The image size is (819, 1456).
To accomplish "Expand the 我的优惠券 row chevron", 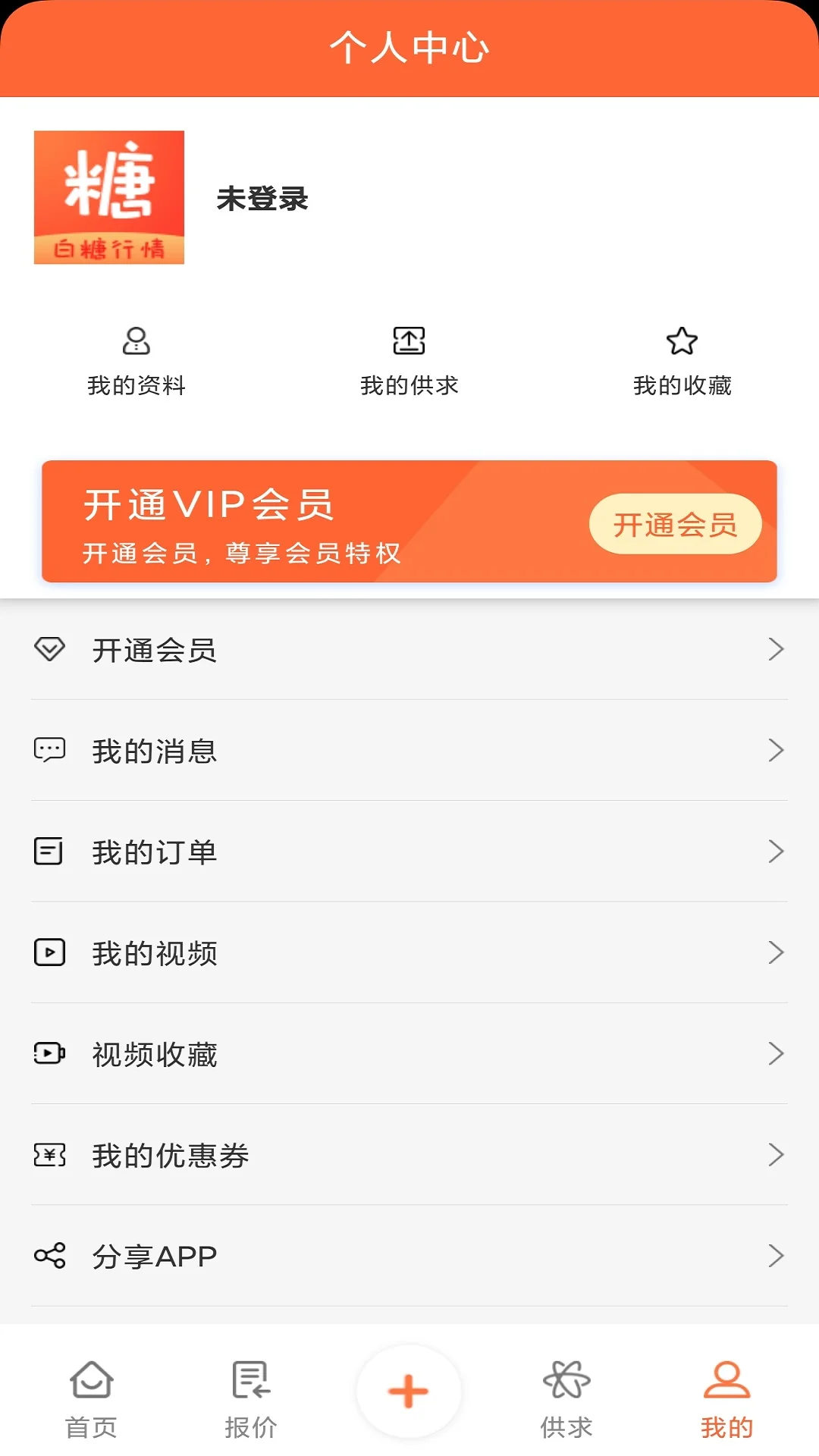I will (x=777, y=1154).
